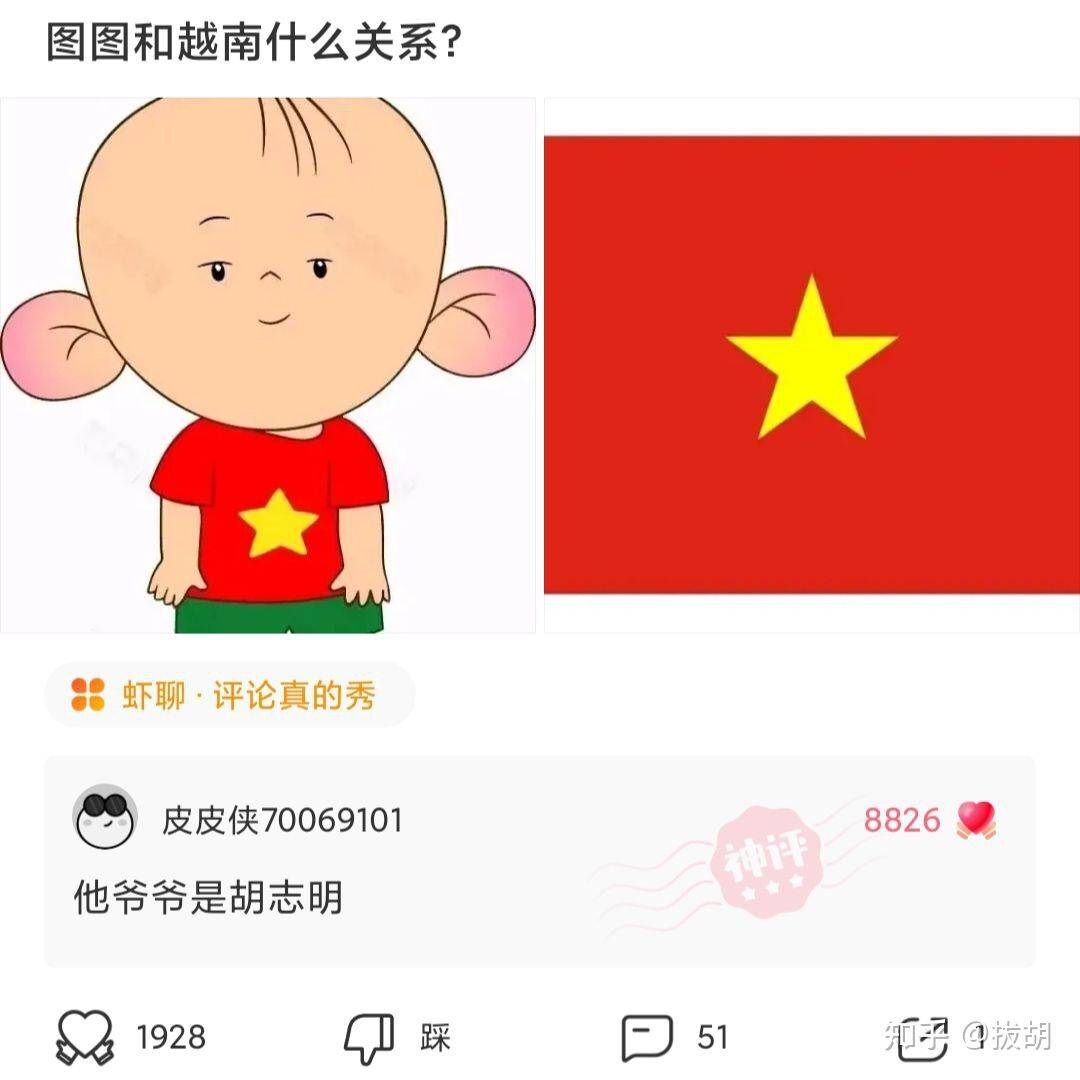This screenshot has height=1080, width=1080.
Task: Open the red flag image
Action: pos(811,365)
